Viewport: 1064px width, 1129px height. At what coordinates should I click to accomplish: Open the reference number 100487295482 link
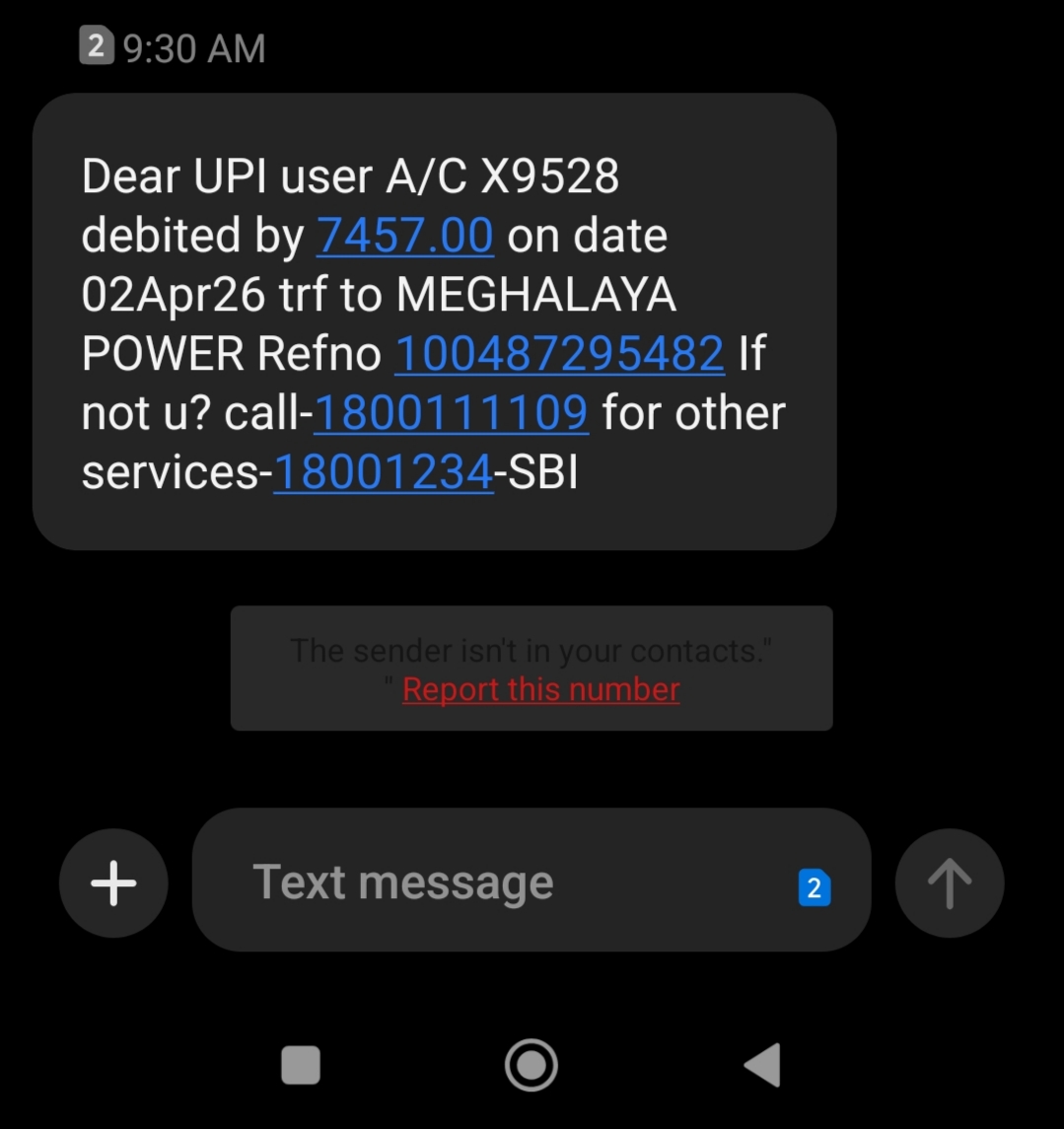pos(559,354)
